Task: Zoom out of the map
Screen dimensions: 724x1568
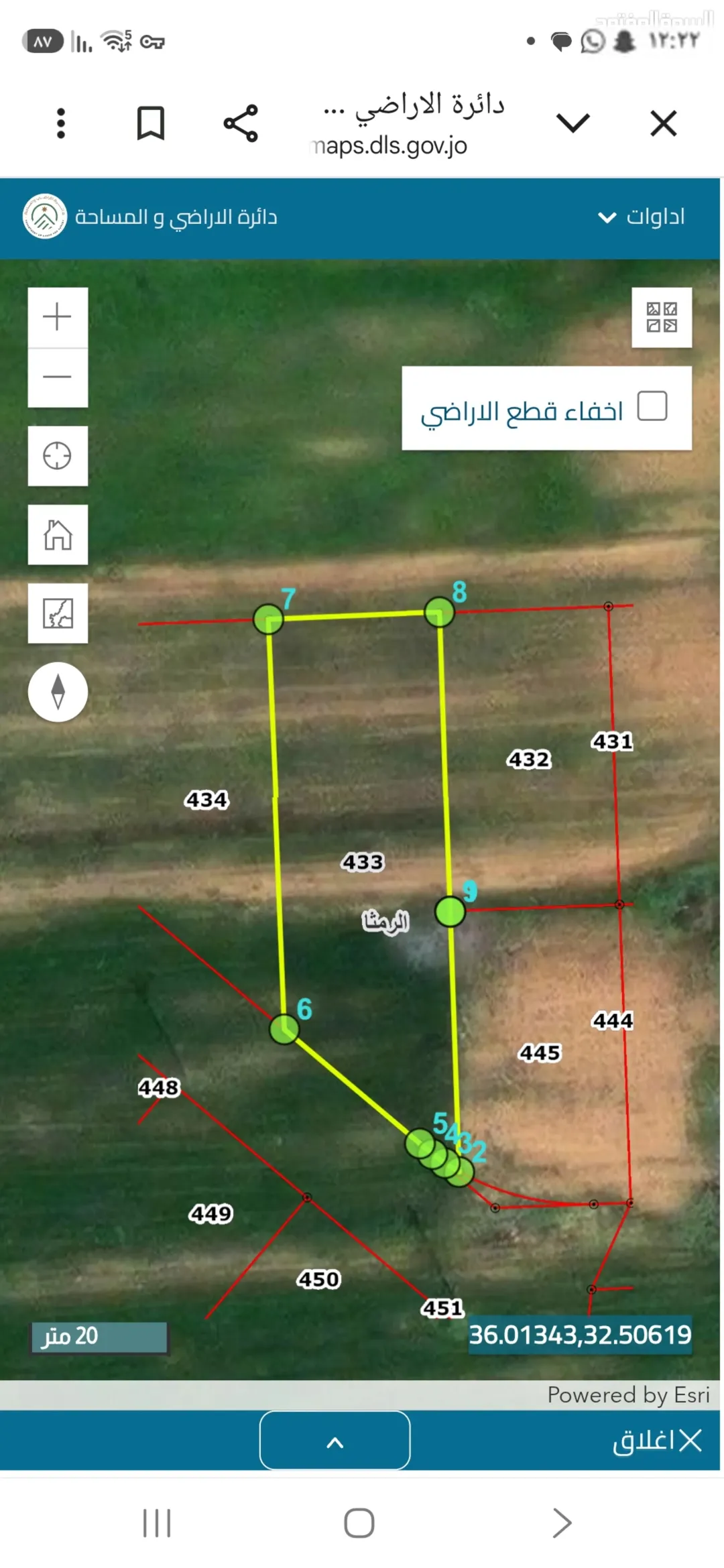Action: (58, 377)
